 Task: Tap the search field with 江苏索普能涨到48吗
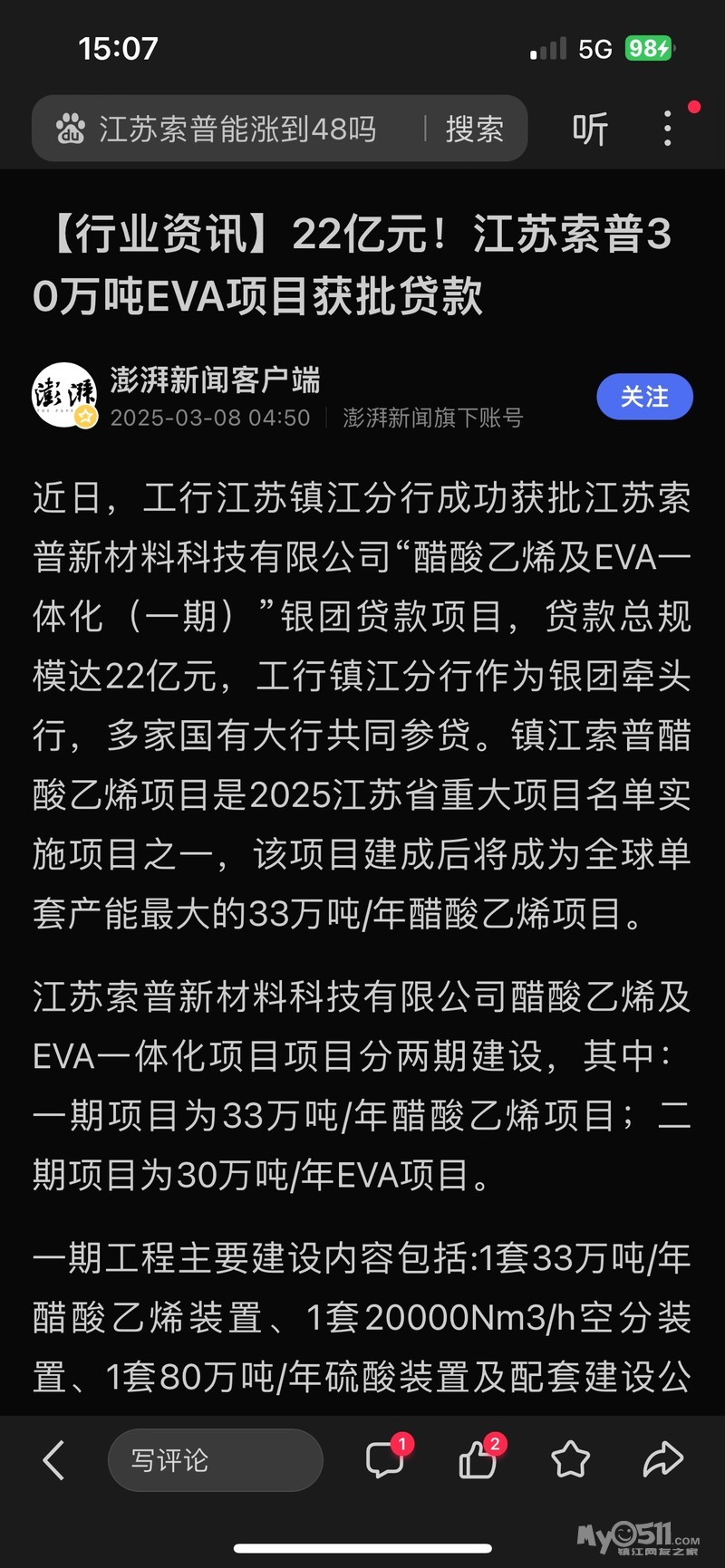tap(236, 130)
